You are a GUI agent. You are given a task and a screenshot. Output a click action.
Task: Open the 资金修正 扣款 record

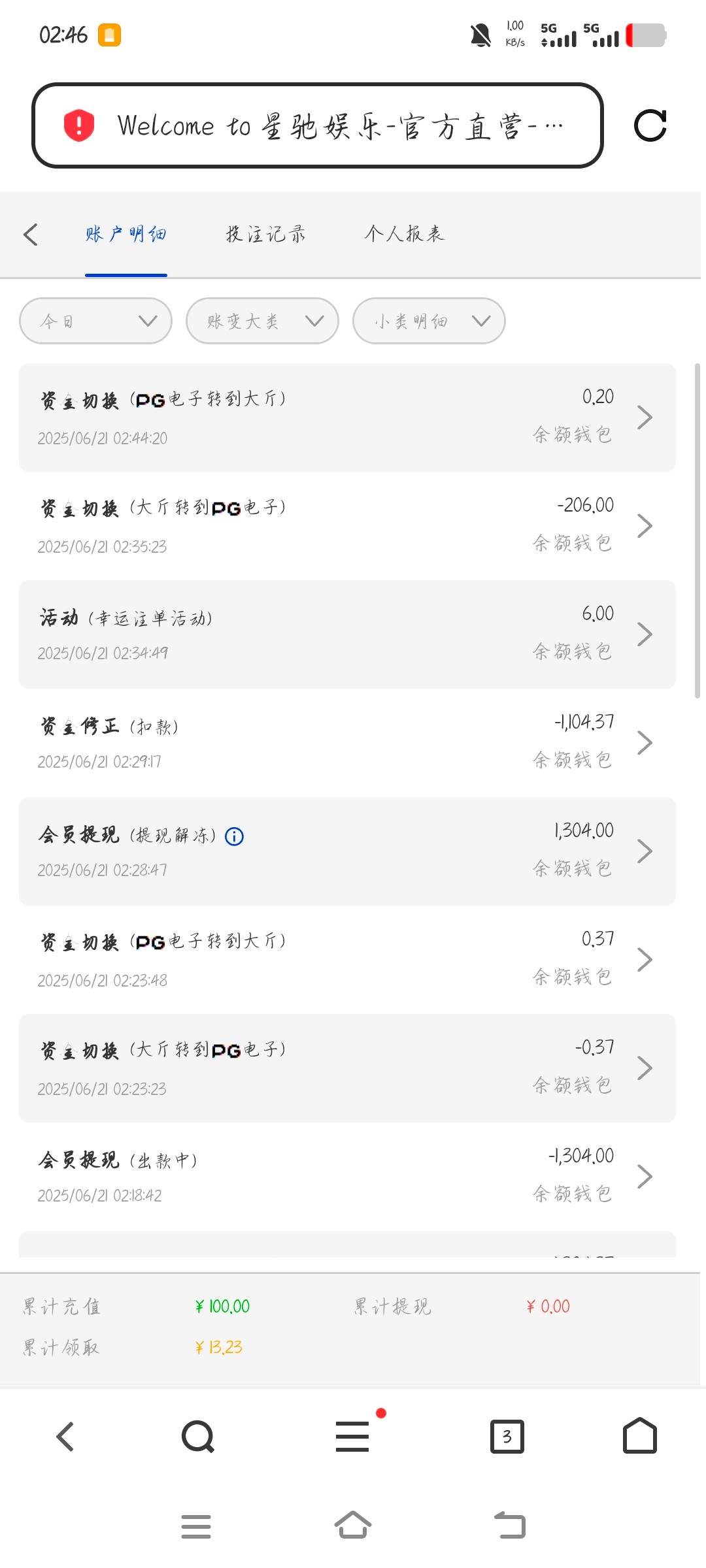pyautogui.click(x=347, y=743)
